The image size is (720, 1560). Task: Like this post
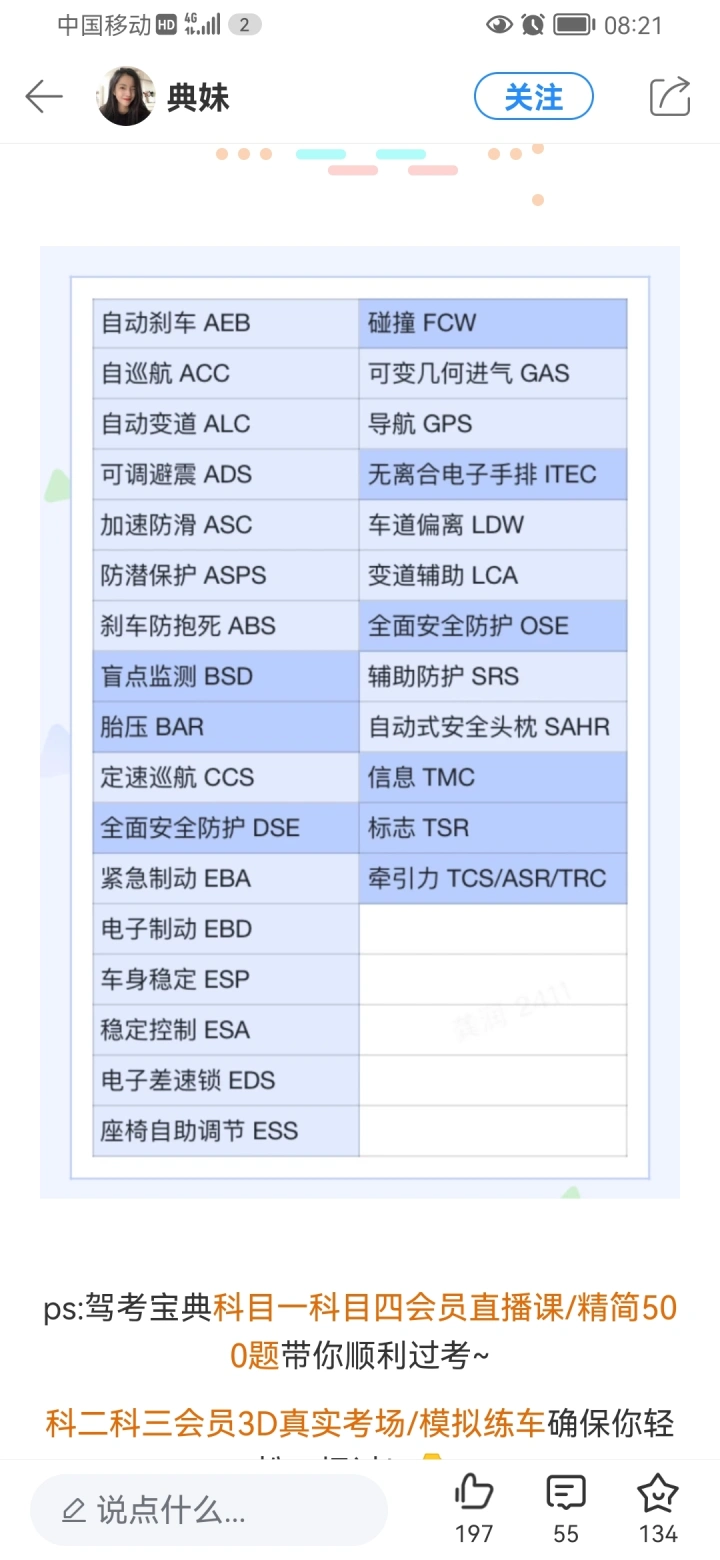(x=474, y=1508)
